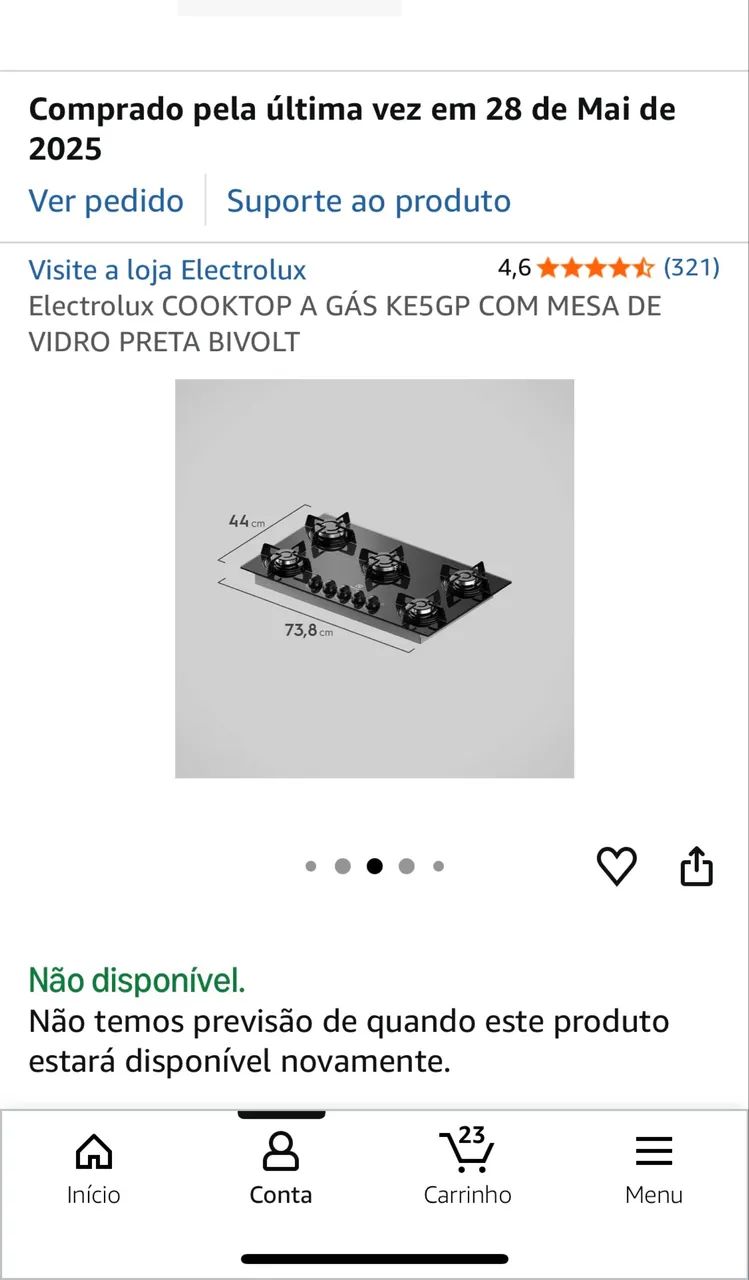
Task: Share this product using the share icon
Action: (696, 866)
